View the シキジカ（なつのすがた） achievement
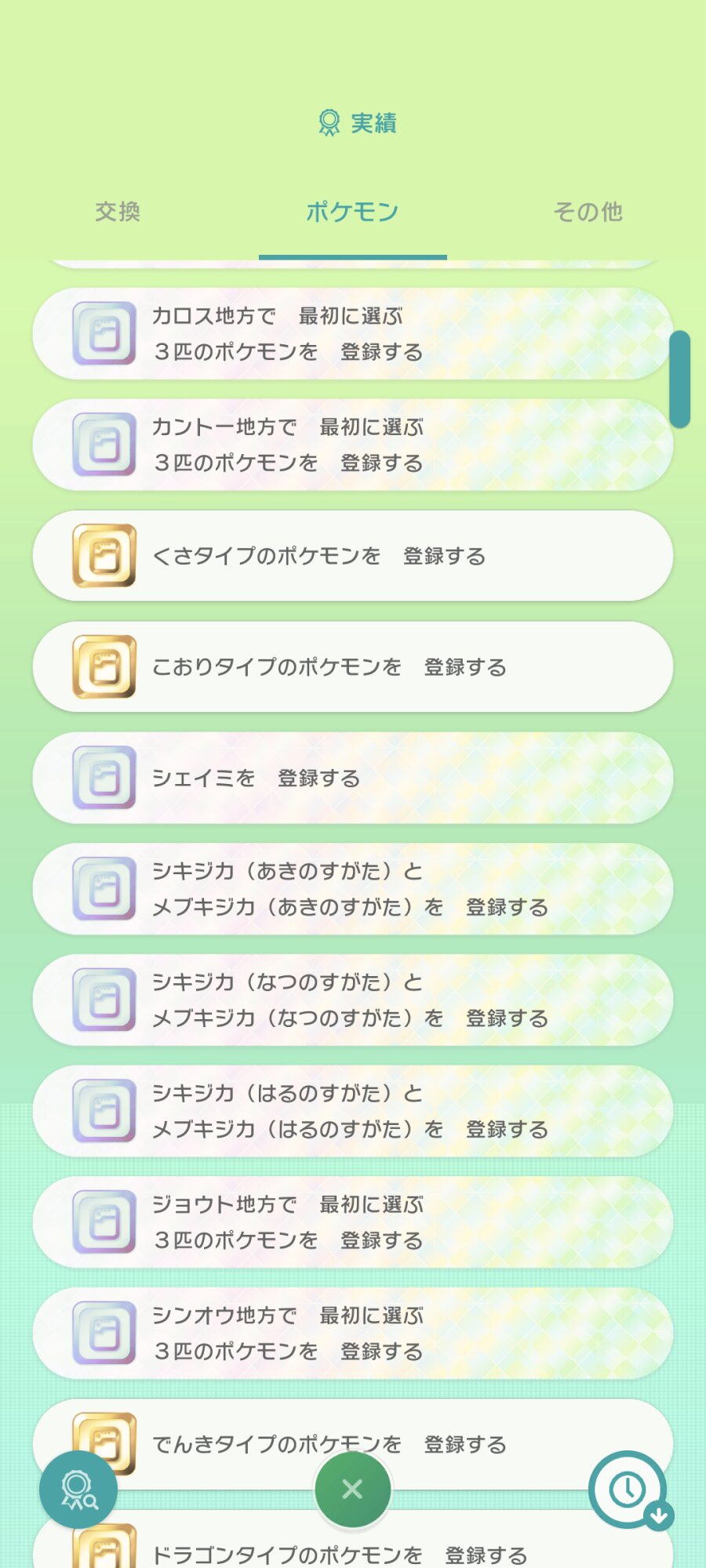This screenshot has width=706, height=1568. 353,1000
